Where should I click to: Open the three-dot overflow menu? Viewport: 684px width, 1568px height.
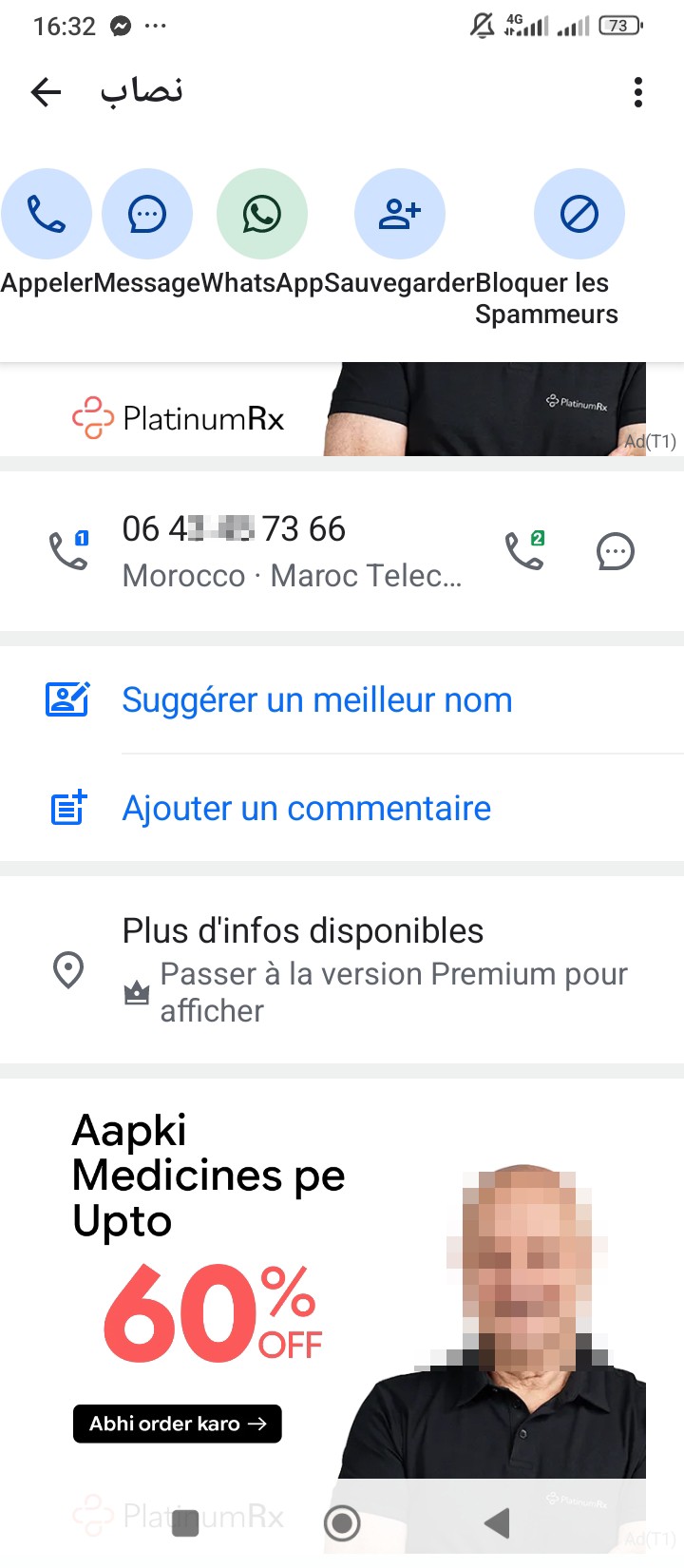[637, 92]
